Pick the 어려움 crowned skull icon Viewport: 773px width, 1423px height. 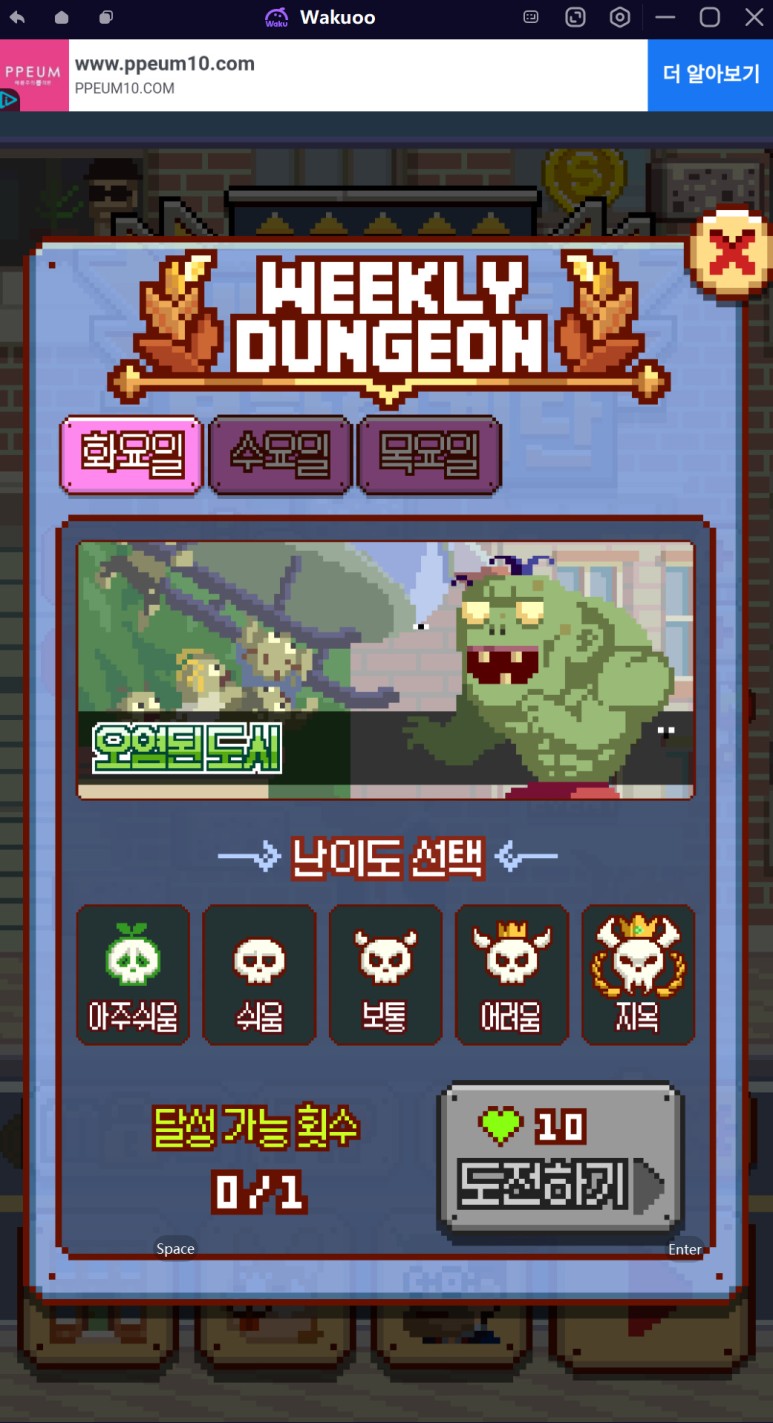coord(511,973)
